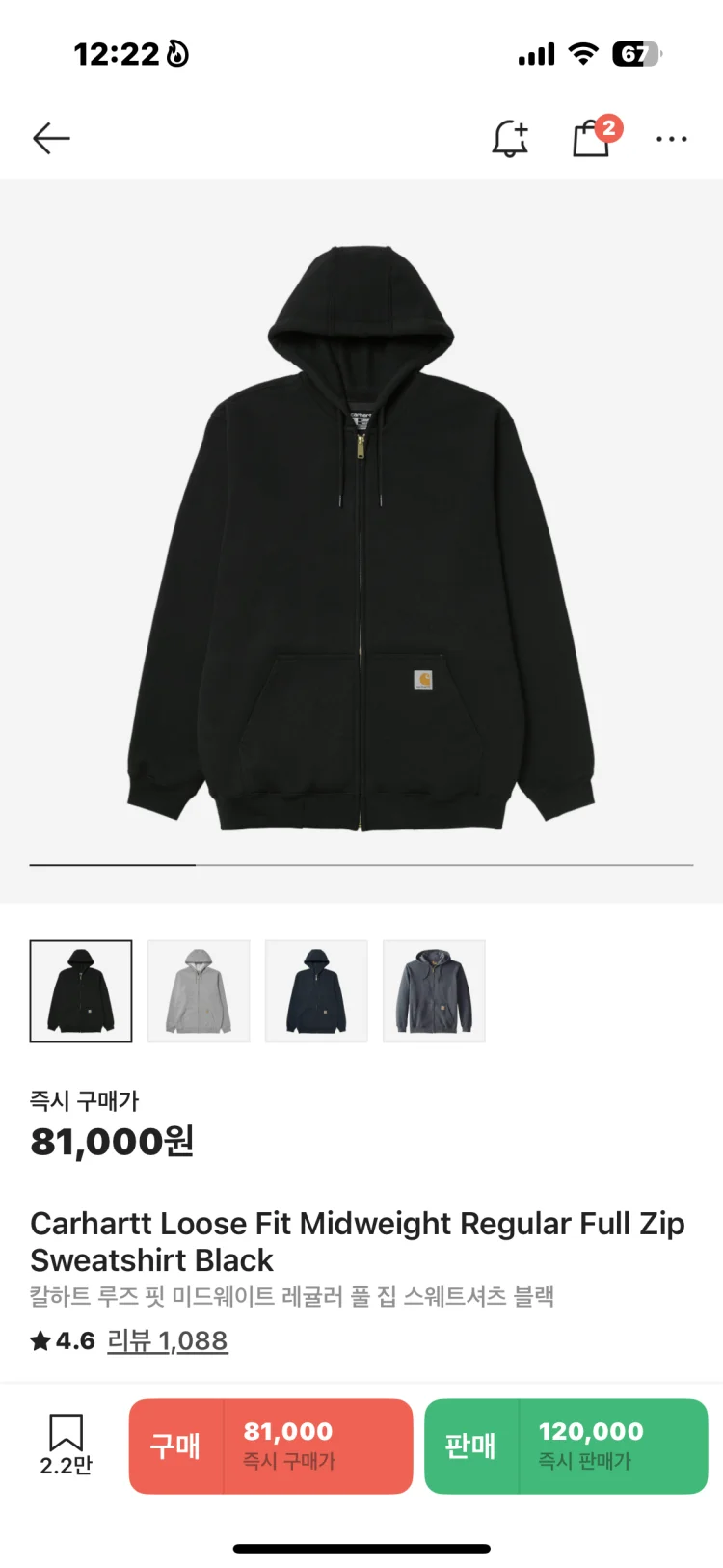View the main hoodie product image
The width and height of the screenshot is (723, 1568).
coord(361,540)
